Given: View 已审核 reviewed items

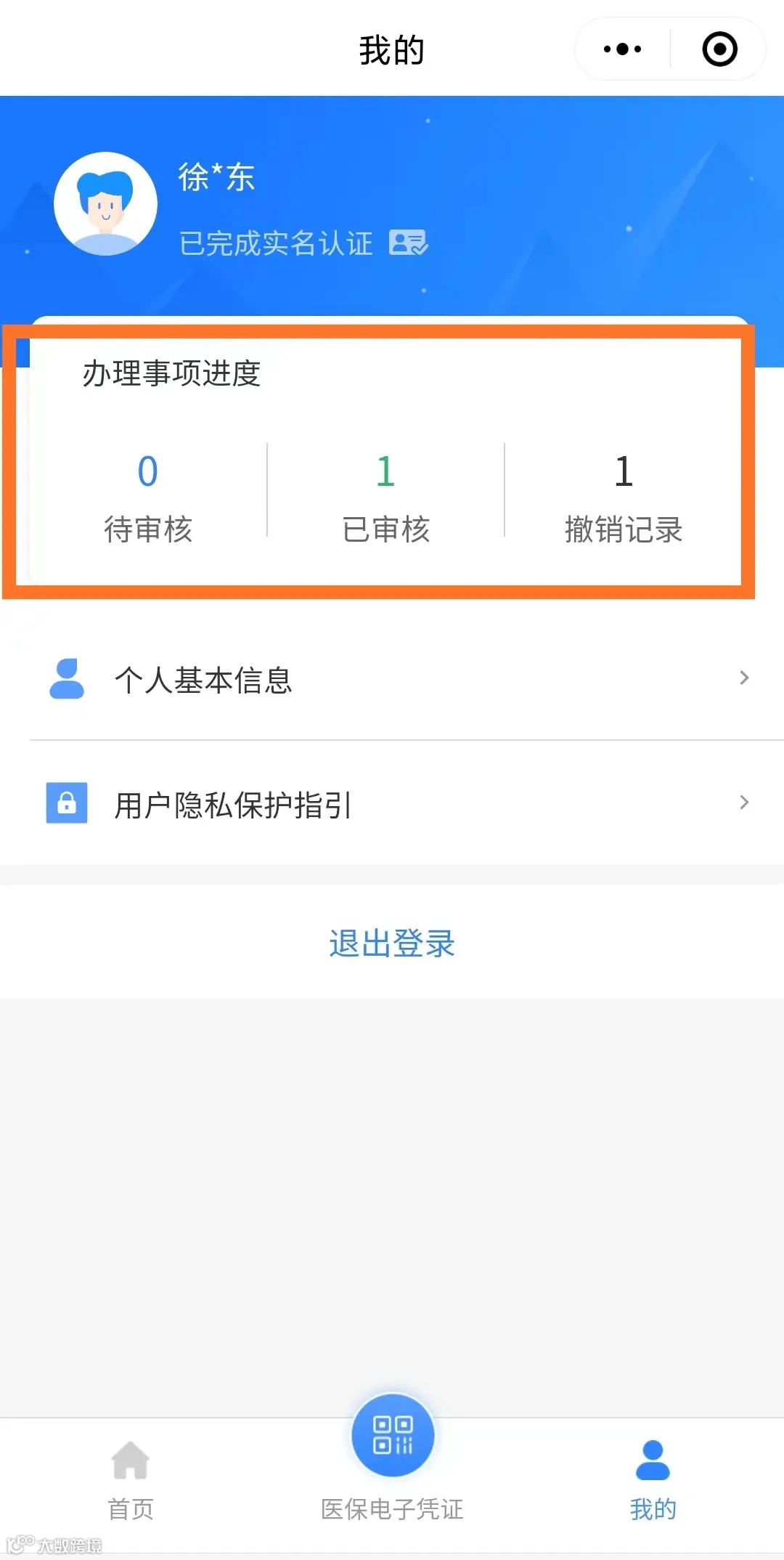Looking at the screenshot, I should (x=385, y=498).
